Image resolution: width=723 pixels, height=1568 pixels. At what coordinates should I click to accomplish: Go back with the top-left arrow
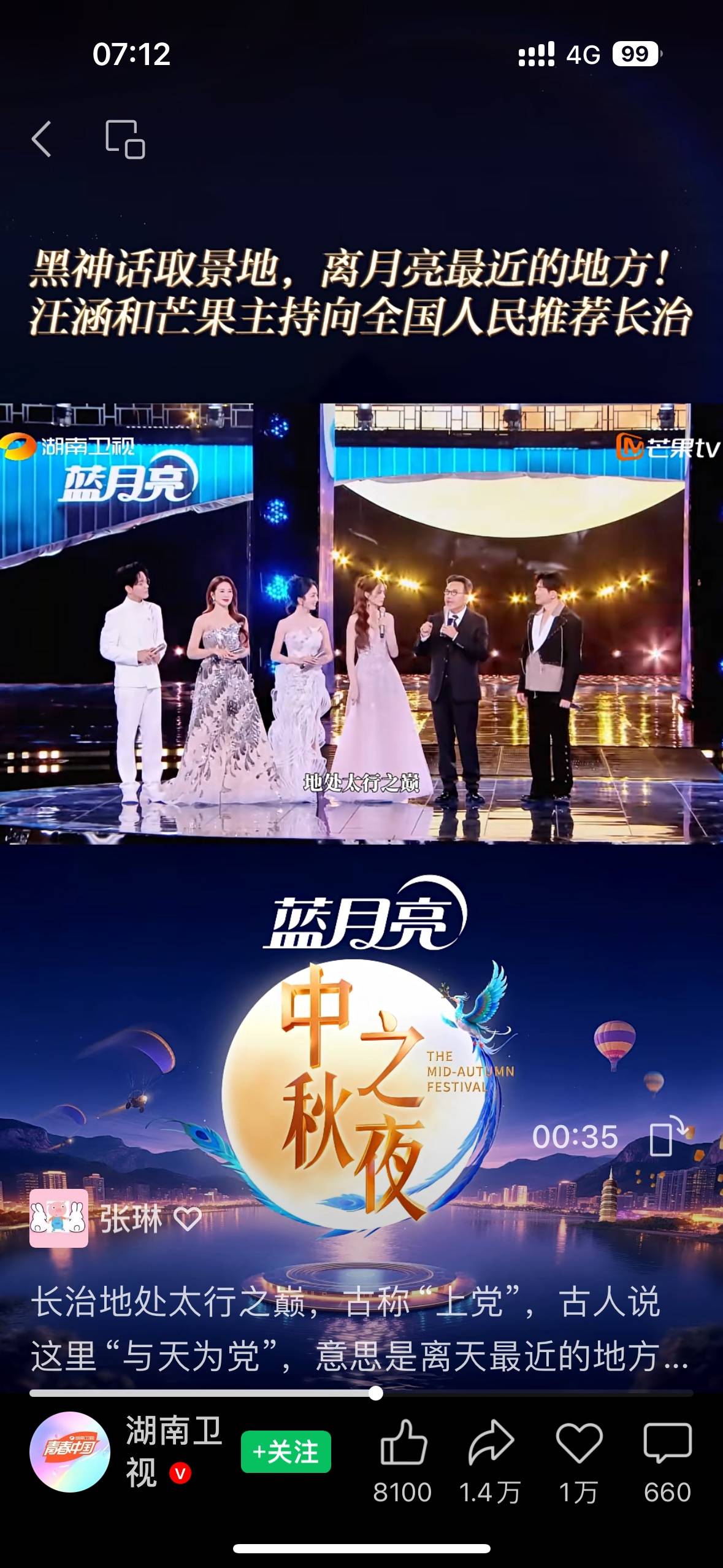click(x=42, y=139)
